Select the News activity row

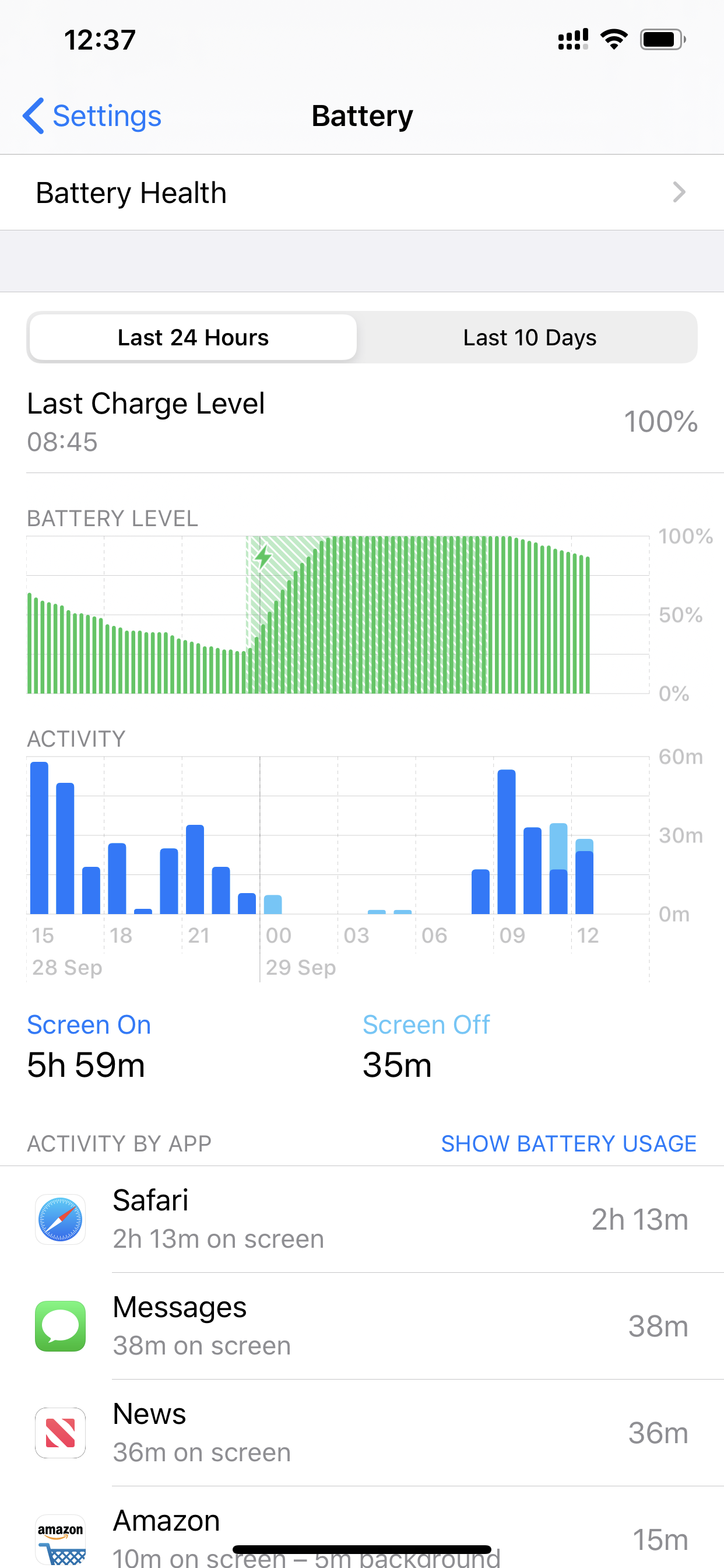[362, 1432]
